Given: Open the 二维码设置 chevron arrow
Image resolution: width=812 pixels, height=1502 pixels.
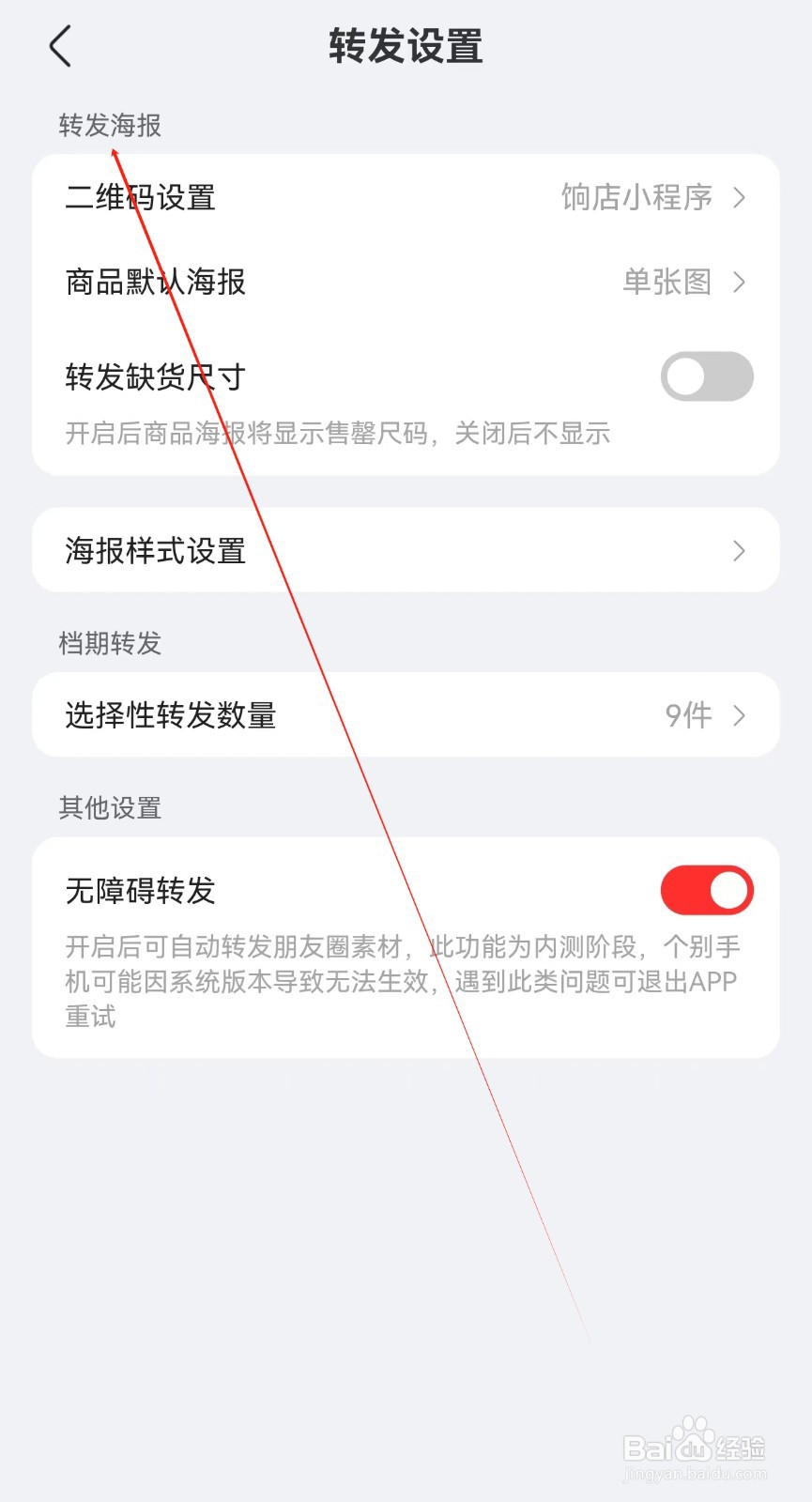Looking at the screenshot, I should 740,198.
